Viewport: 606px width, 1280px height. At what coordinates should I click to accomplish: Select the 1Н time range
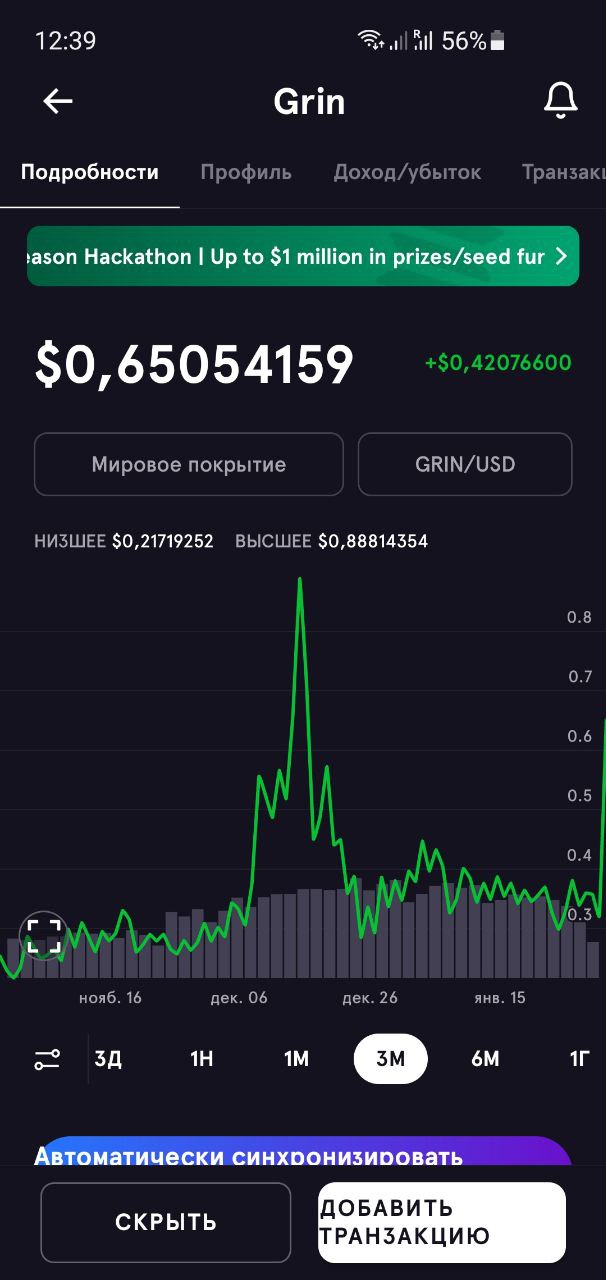pos(202,1059)
